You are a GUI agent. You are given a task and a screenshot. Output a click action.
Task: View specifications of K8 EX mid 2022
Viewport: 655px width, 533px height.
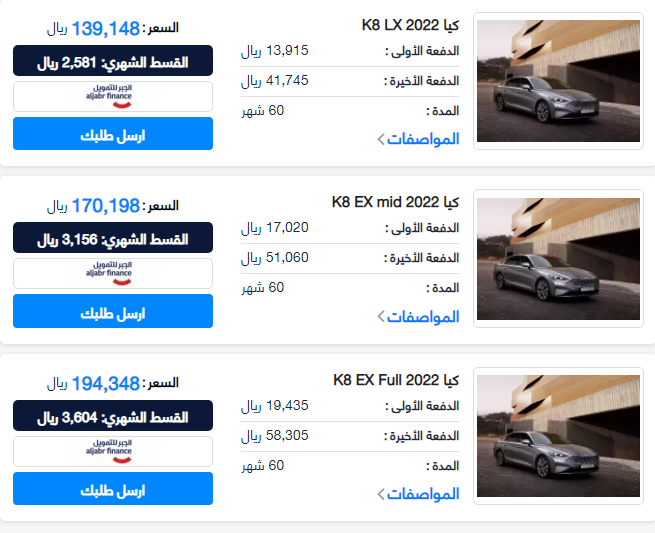click(x=420, y=316)
